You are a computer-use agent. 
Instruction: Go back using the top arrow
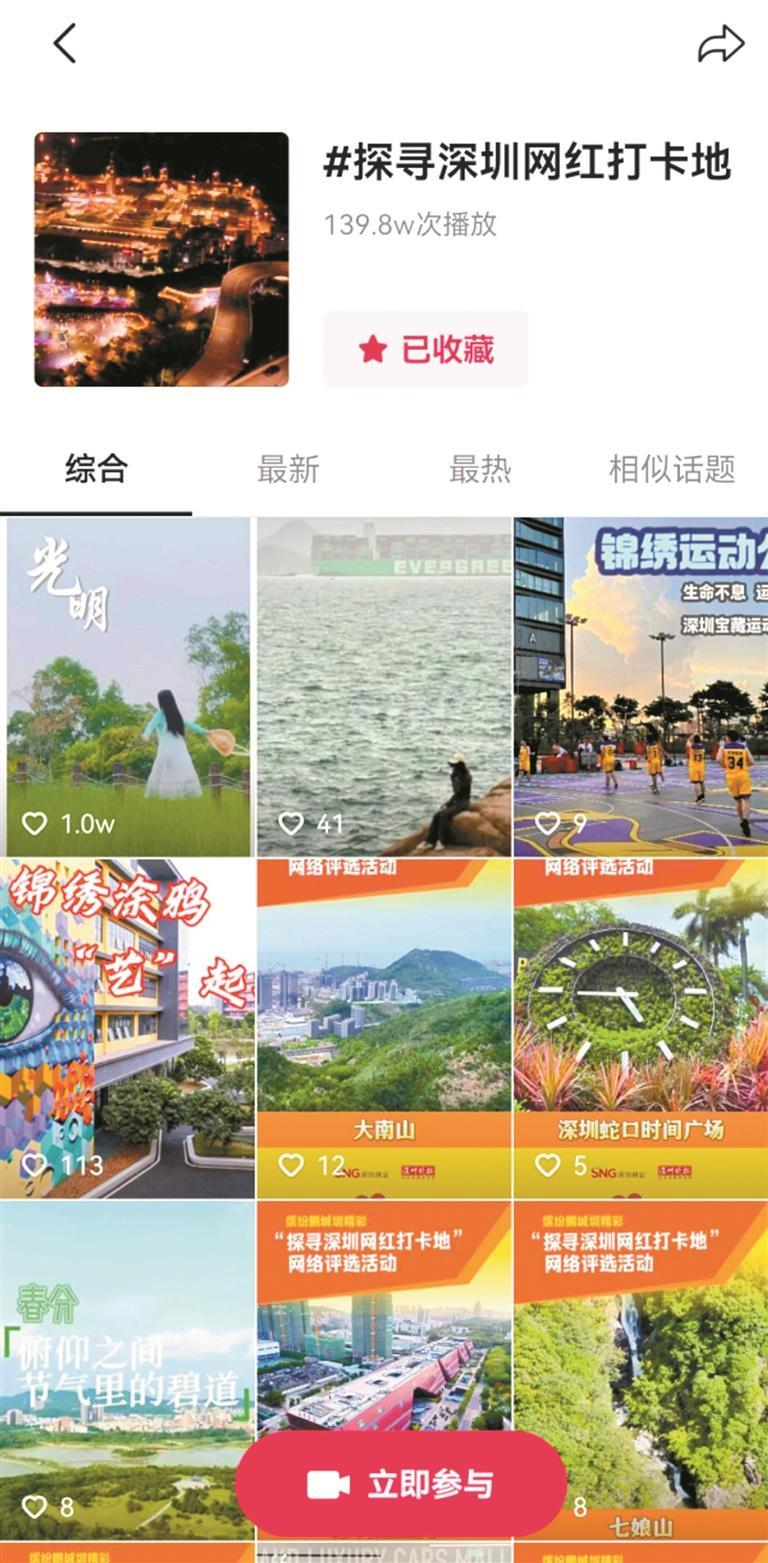click(65, 44)
